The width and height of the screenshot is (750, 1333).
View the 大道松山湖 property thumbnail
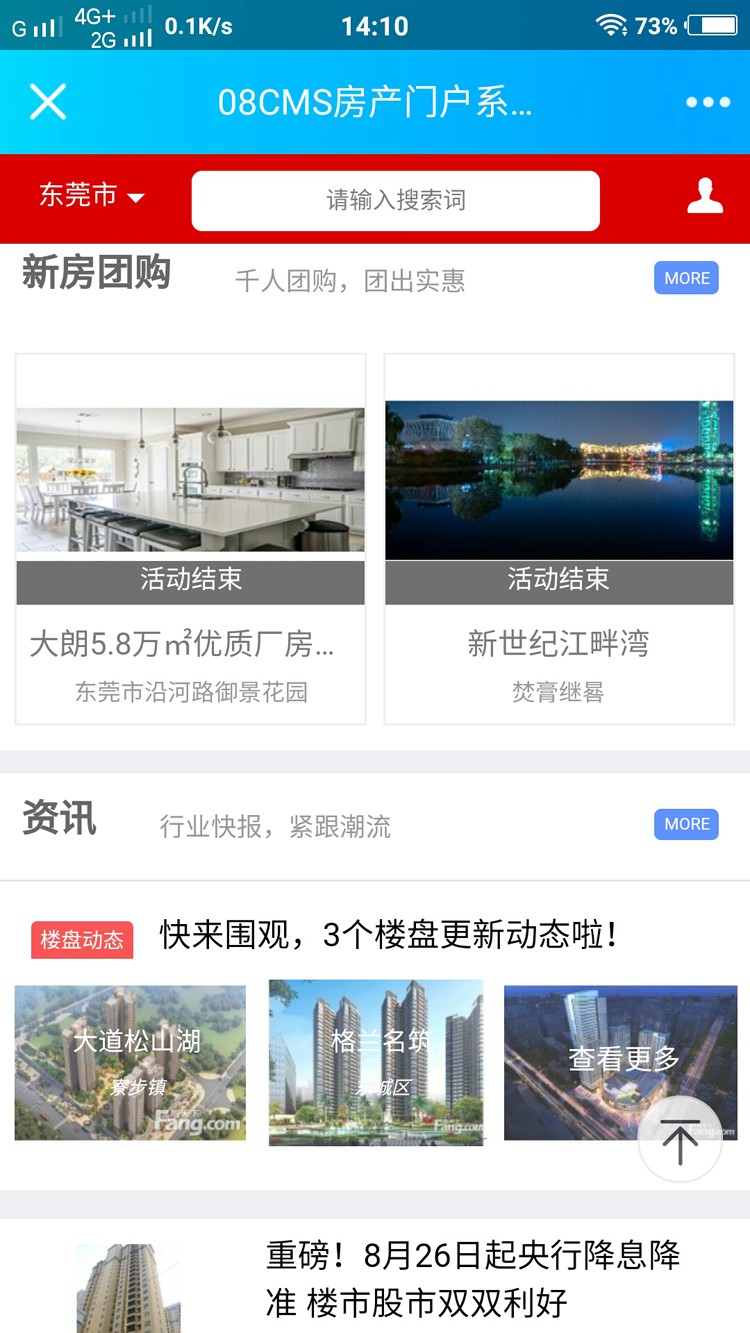(129, 1062)
